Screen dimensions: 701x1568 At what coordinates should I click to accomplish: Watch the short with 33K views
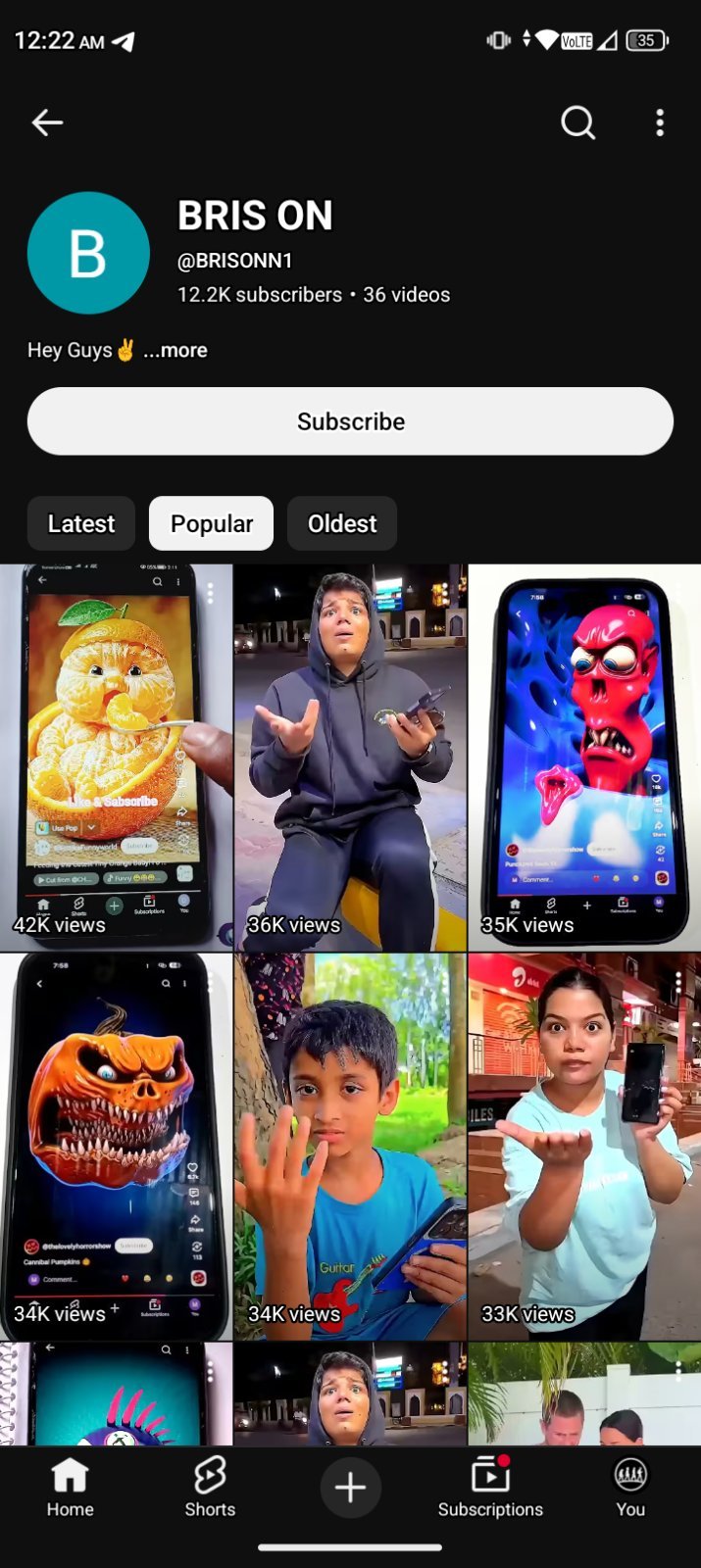[x=584, y=1147]
